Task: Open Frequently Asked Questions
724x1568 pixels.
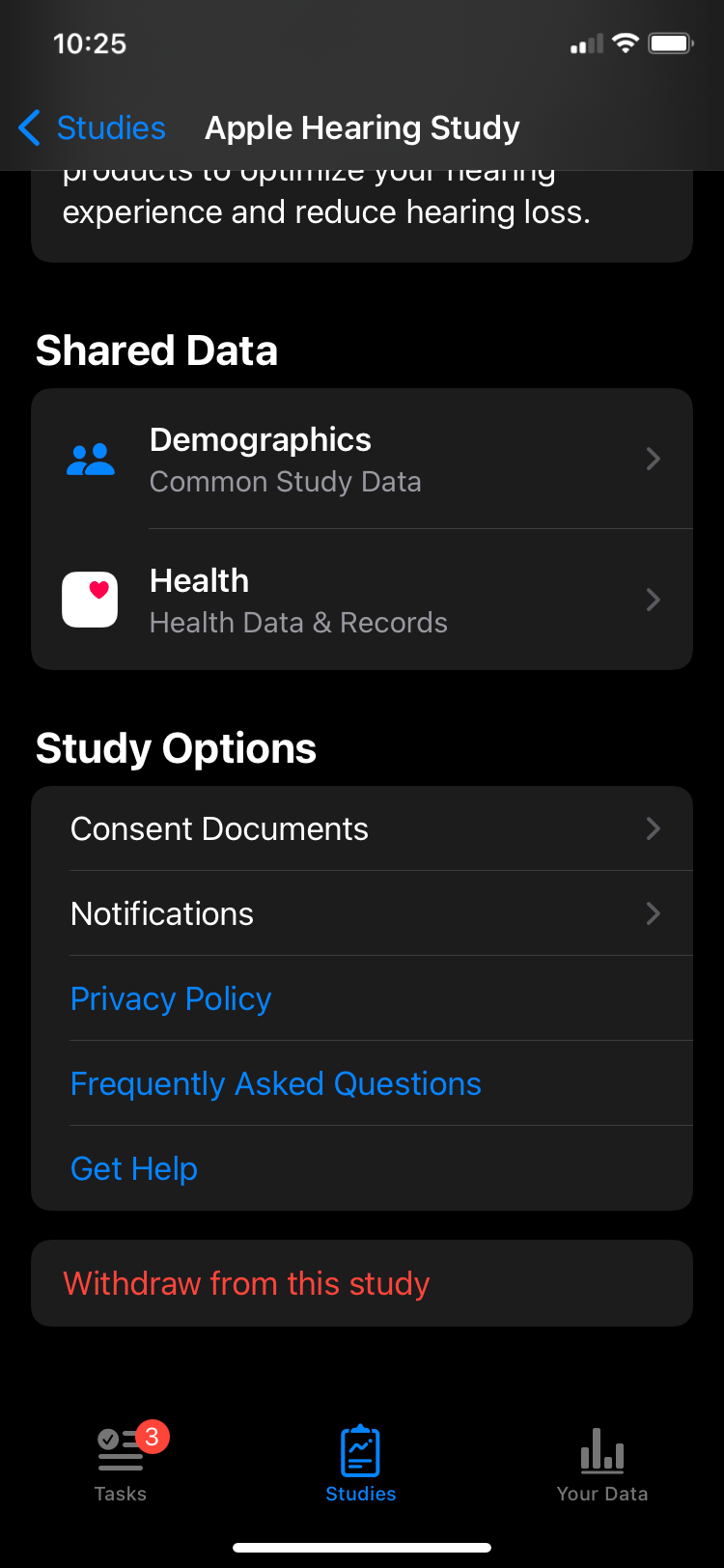Action: (x=275, y=1083)
